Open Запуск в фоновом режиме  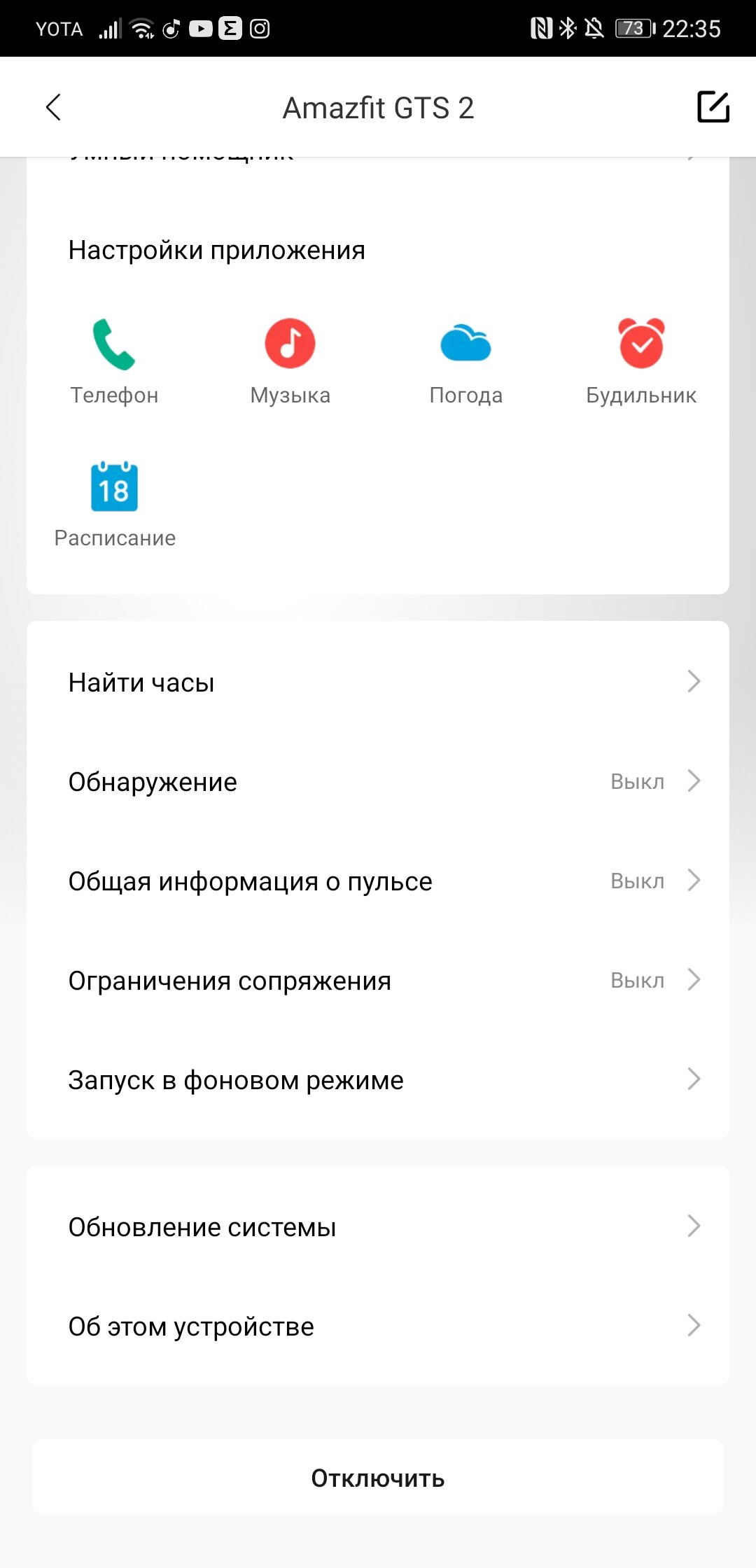(378, 1079)
